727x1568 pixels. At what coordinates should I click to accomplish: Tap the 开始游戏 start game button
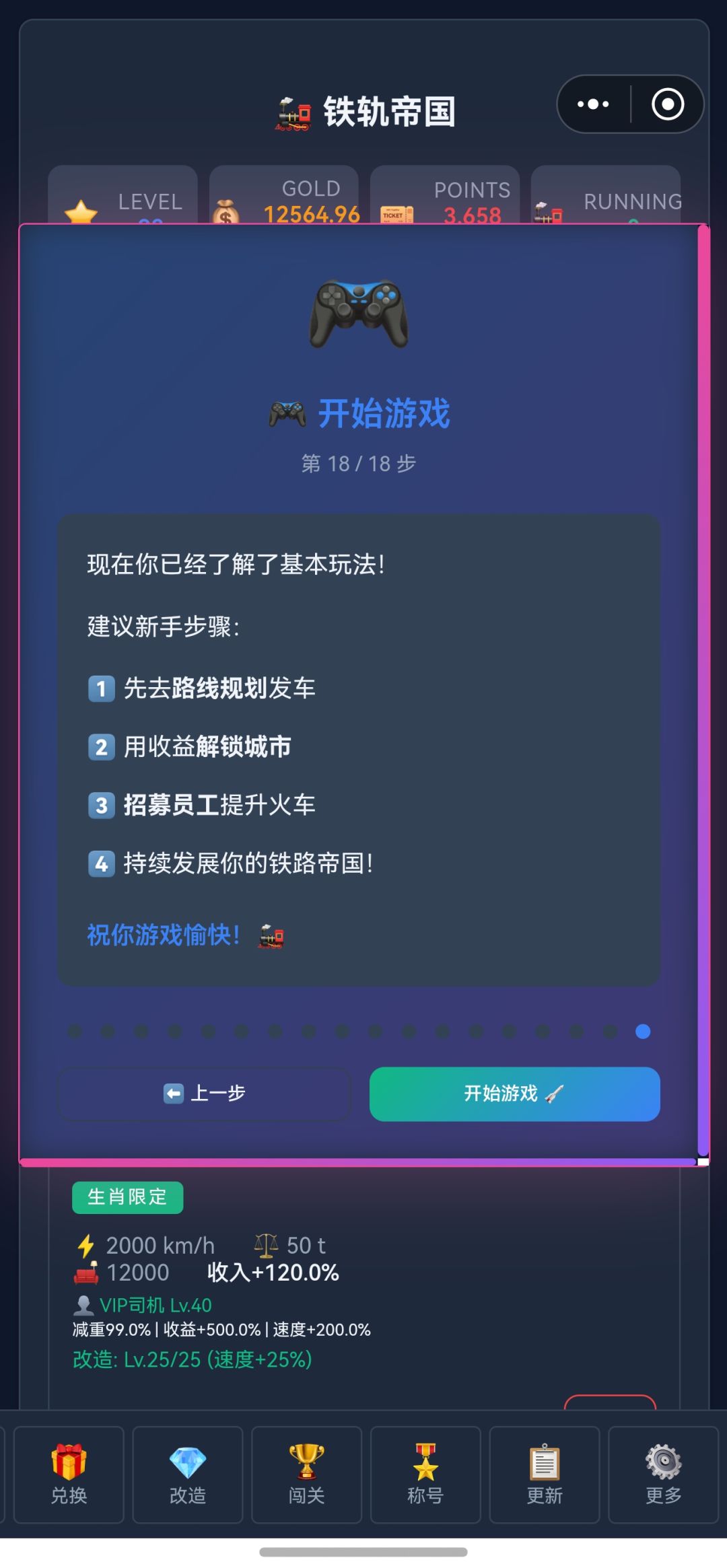pyautogui.click(x=514, y=1094)
